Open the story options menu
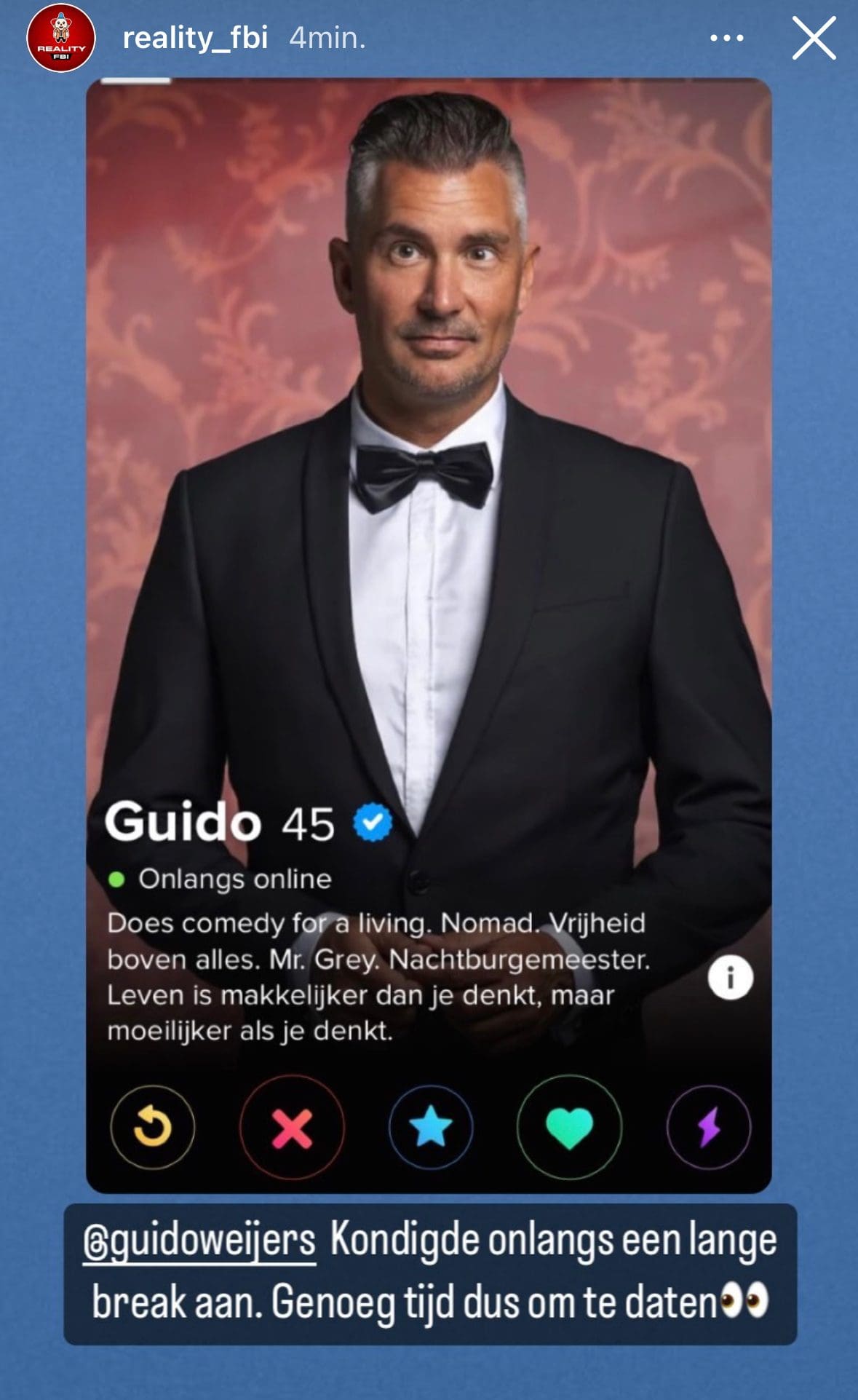 726,38
